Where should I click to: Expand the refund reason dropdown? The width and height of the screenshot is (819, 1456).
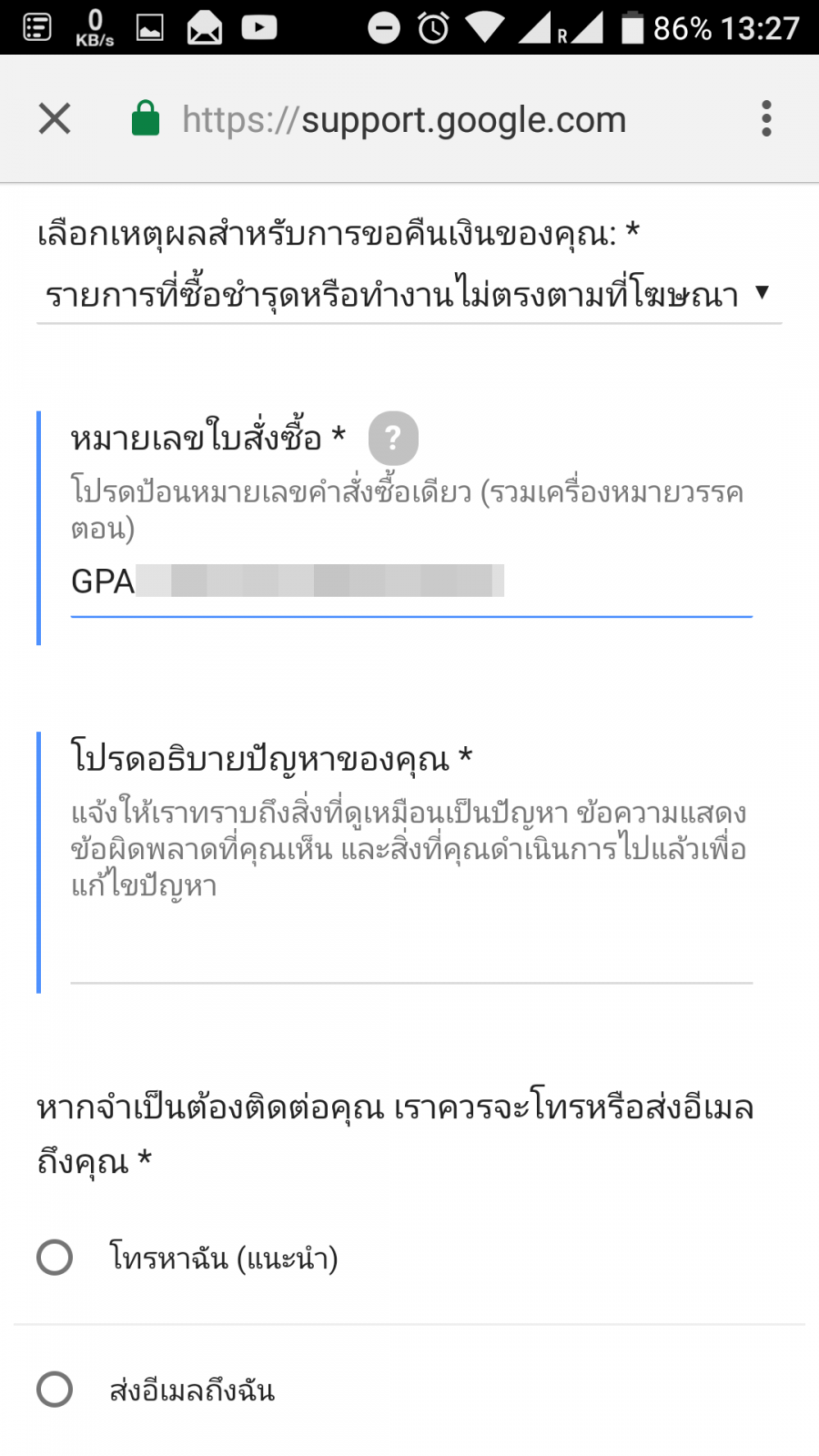tap(408, 295)
